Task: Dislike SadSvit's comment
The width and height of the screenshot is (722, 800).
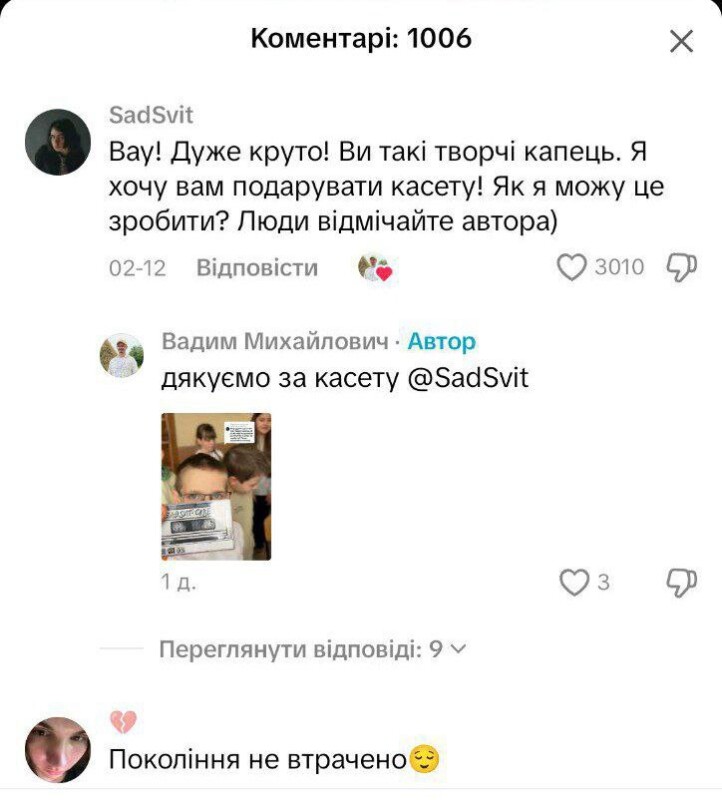Action: (681, 267)
